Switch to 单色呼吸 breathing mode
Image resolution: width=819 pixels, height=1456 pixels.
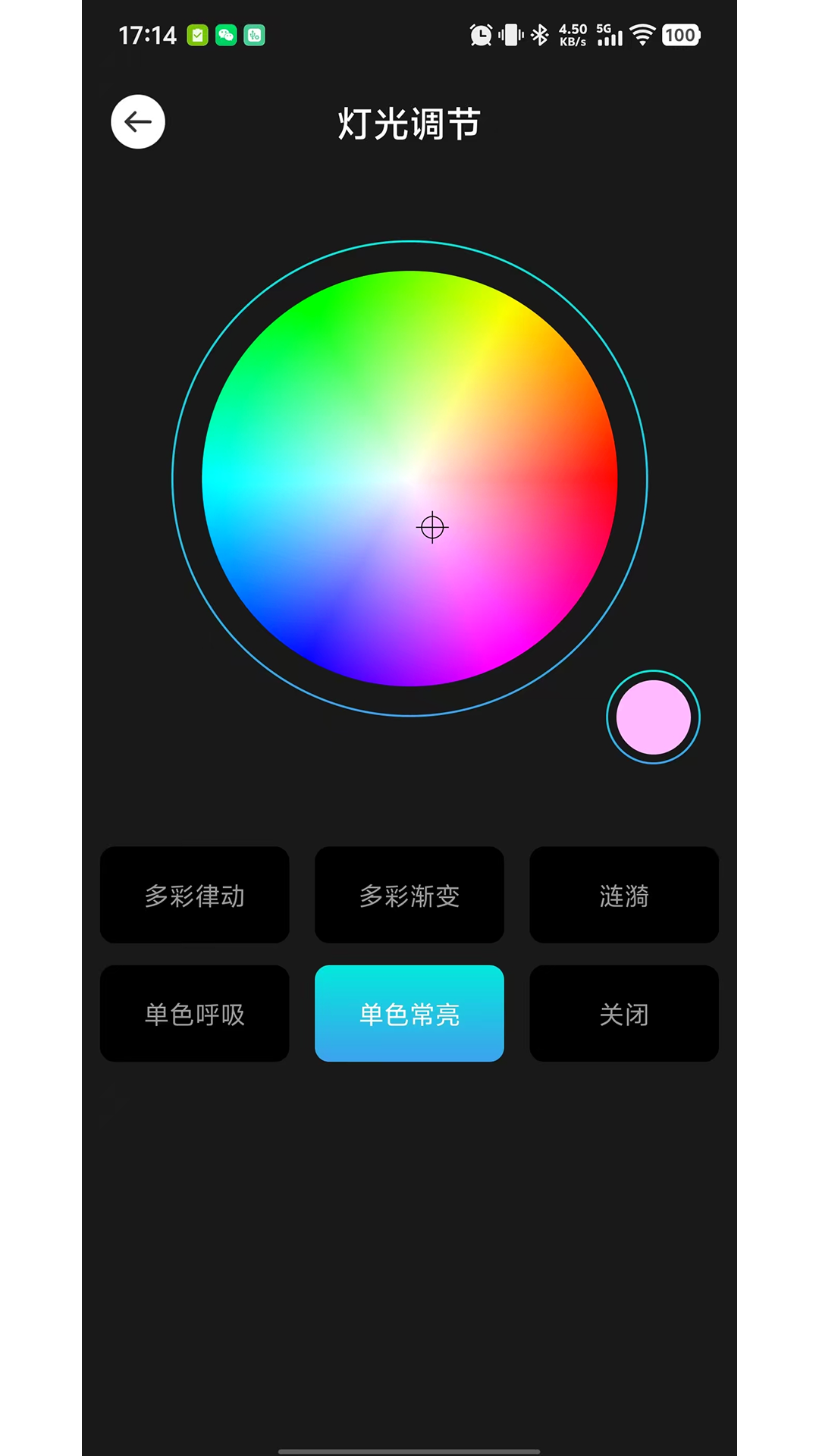194,1014
